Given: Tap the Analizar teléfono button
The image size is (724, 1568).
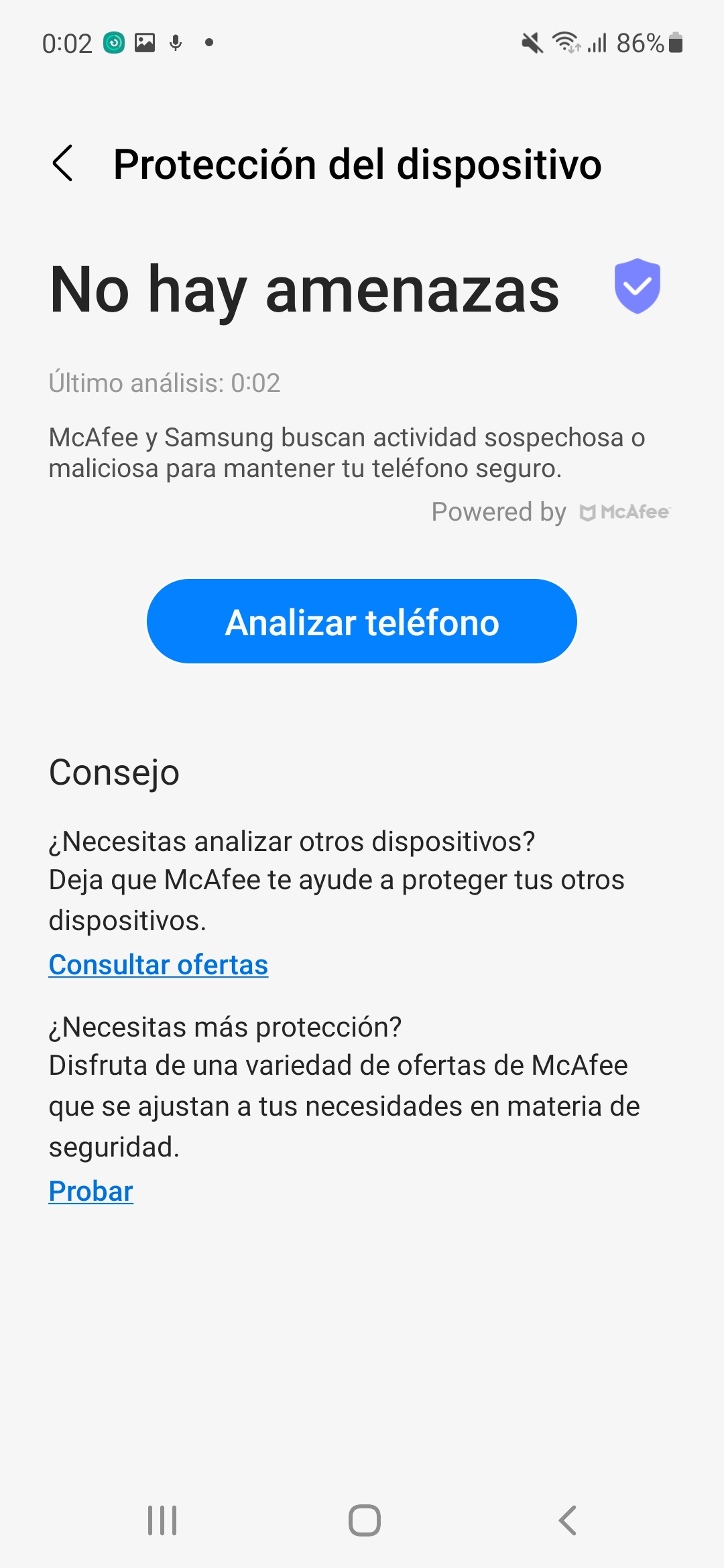Looking at the screenshot, I should pyautogui.click(x=361, y=621).
